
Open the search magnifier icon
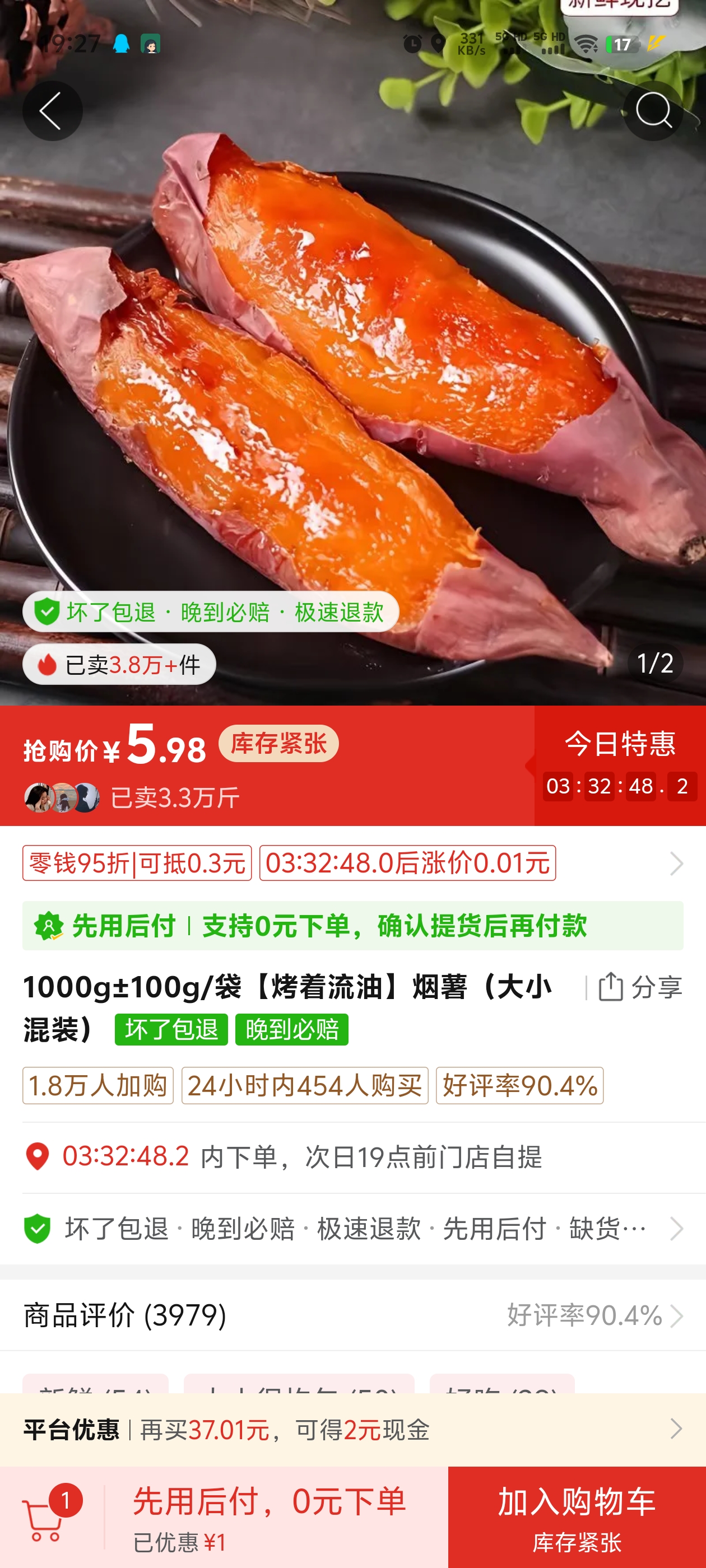(653, 111)
